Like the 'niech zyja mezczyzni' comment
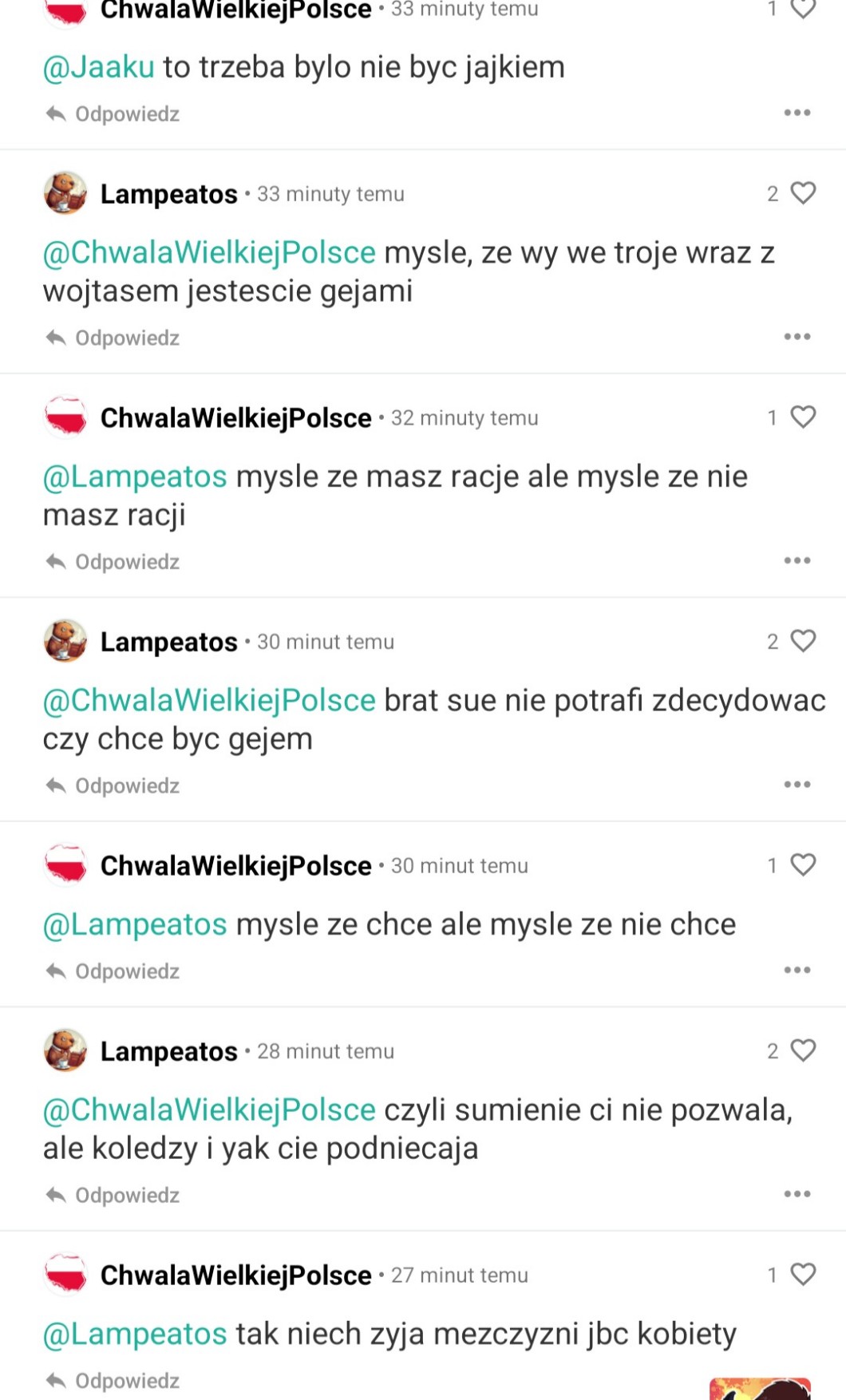 803,1275
